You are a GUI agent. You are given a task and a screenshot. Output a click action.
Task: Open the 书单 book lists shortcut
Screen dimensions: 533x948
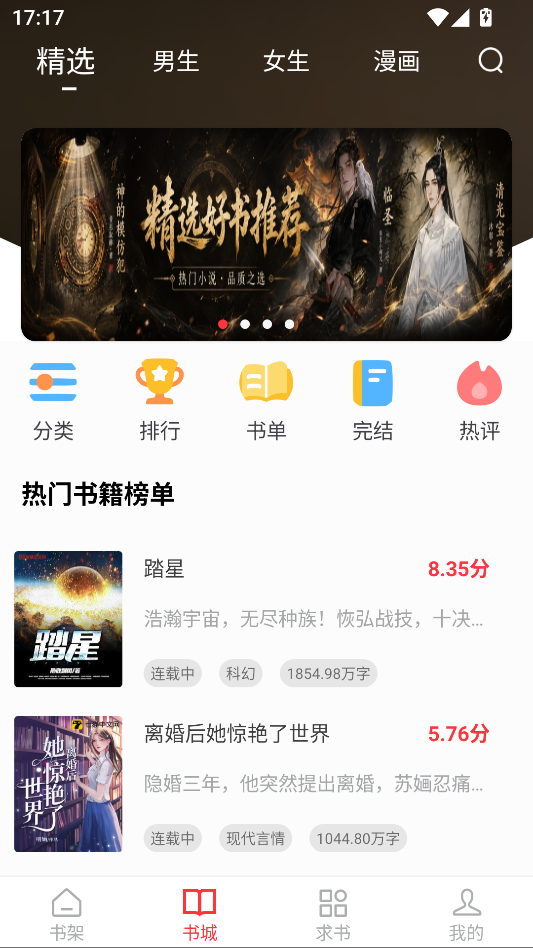pyautogui.click(x=266, y=401)
